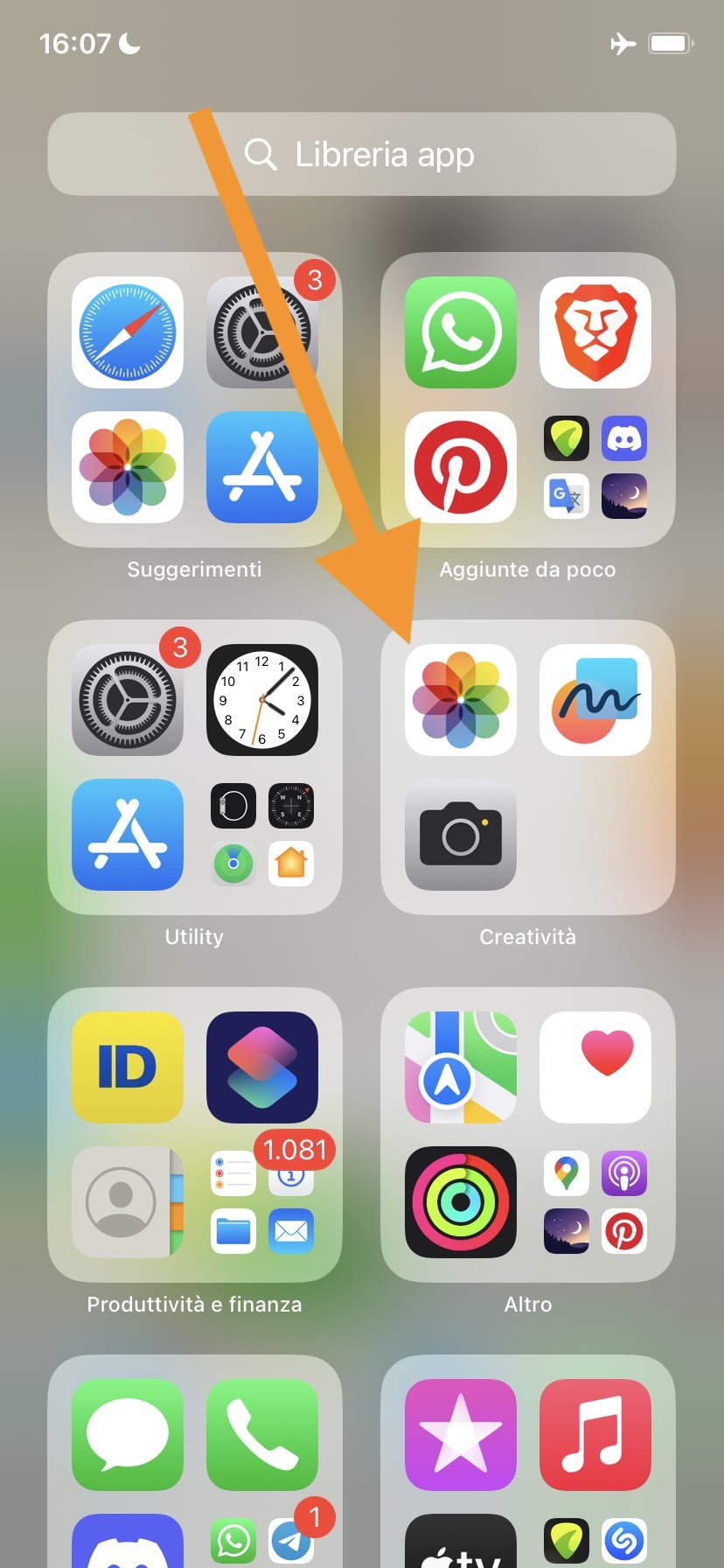The image size is (724, 1568).
Task: Launch the Music app
Action: coord(595,1435)
